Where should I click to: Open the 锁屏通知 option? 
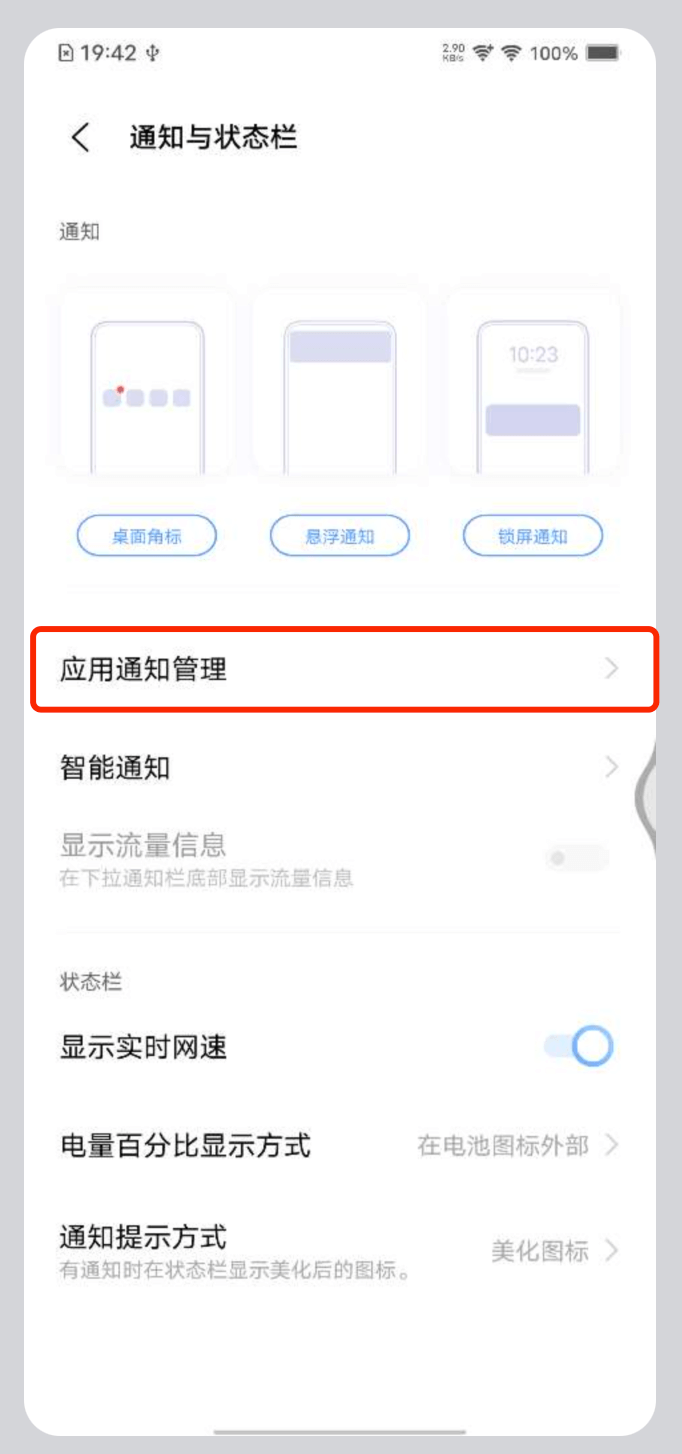pos(532,536)
